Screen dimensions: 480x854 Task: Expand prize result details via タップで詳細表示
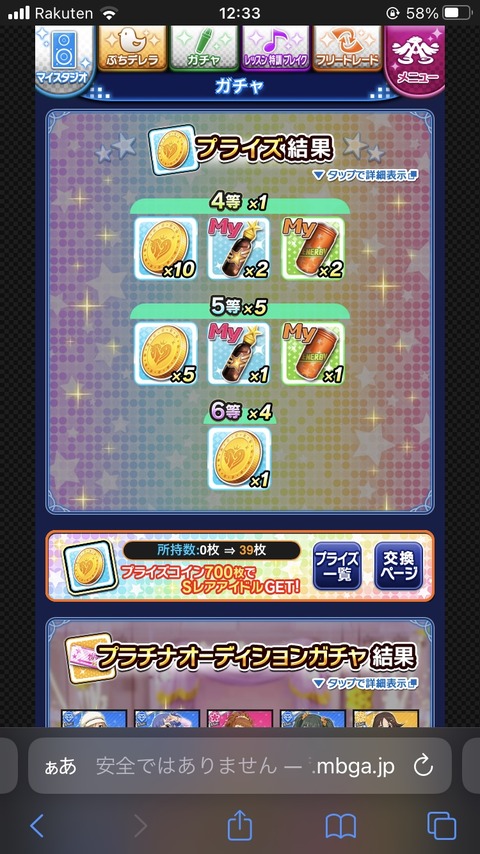(x=366, y=175)
